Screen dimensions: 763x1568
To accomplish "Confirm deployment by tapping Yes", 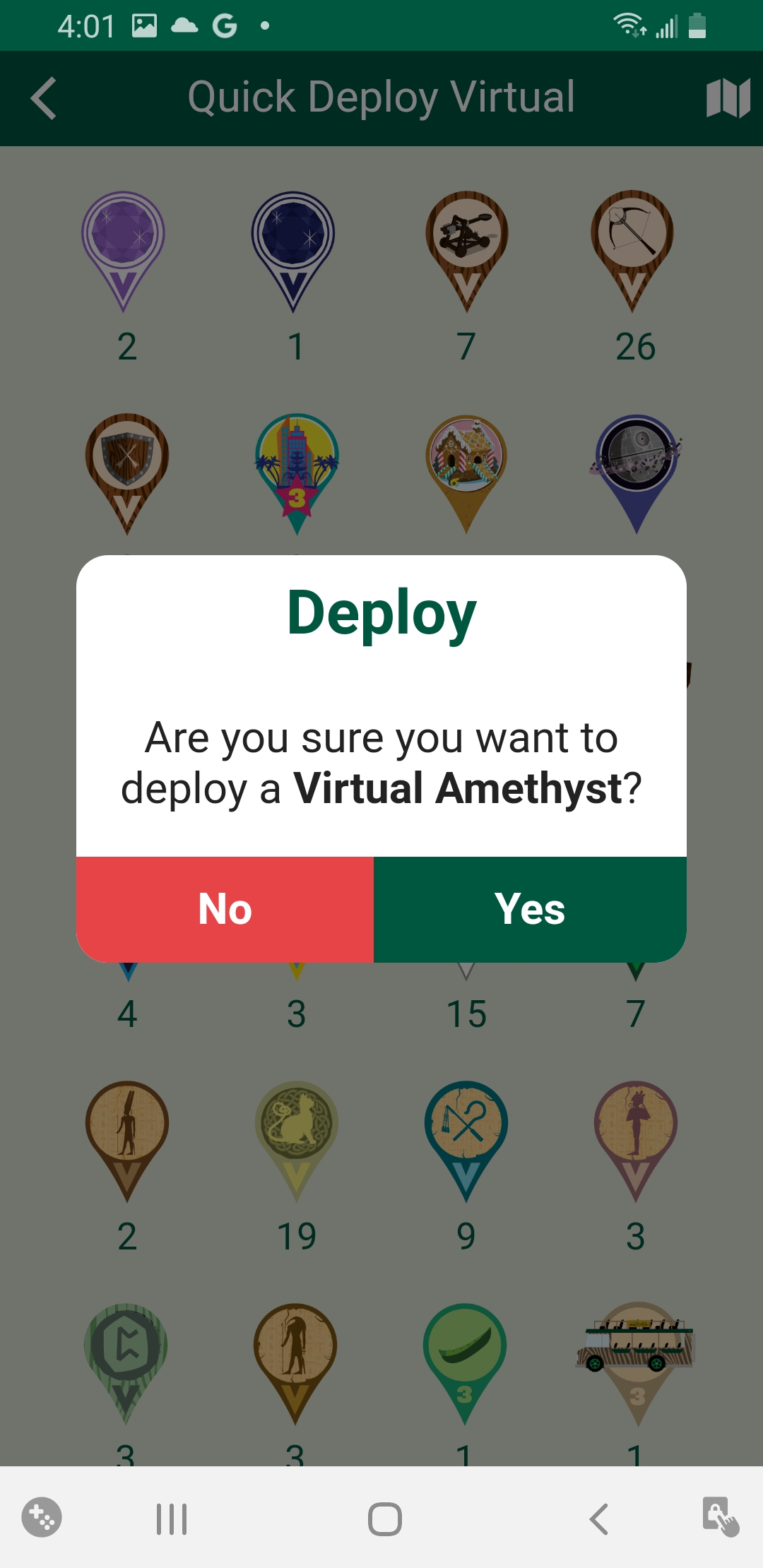I will [x=530, y=909].
